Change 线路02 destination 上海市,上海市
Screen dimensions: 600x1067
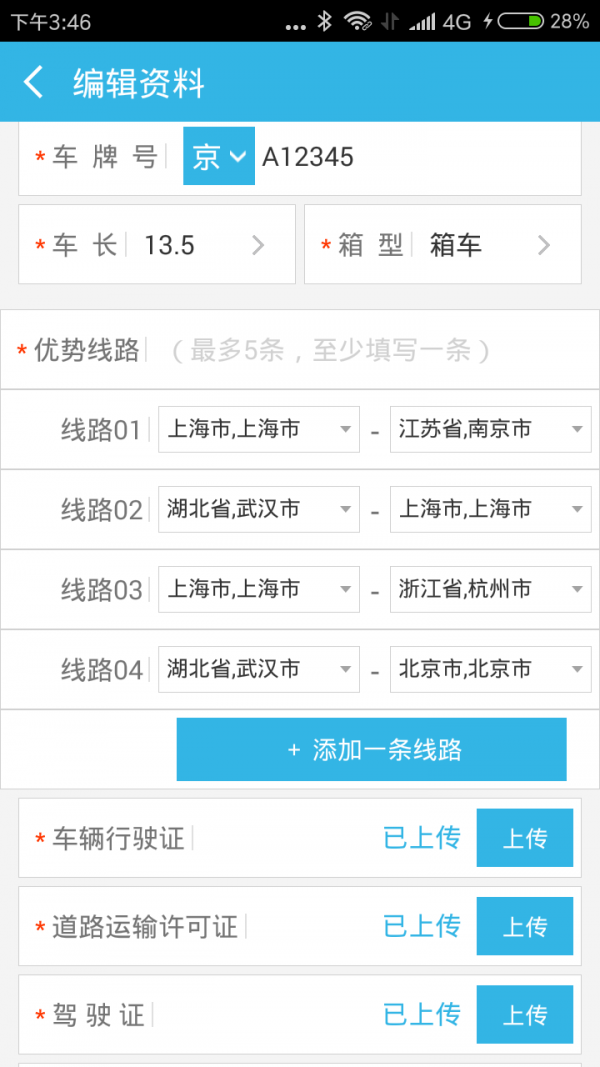click(490, 510)
